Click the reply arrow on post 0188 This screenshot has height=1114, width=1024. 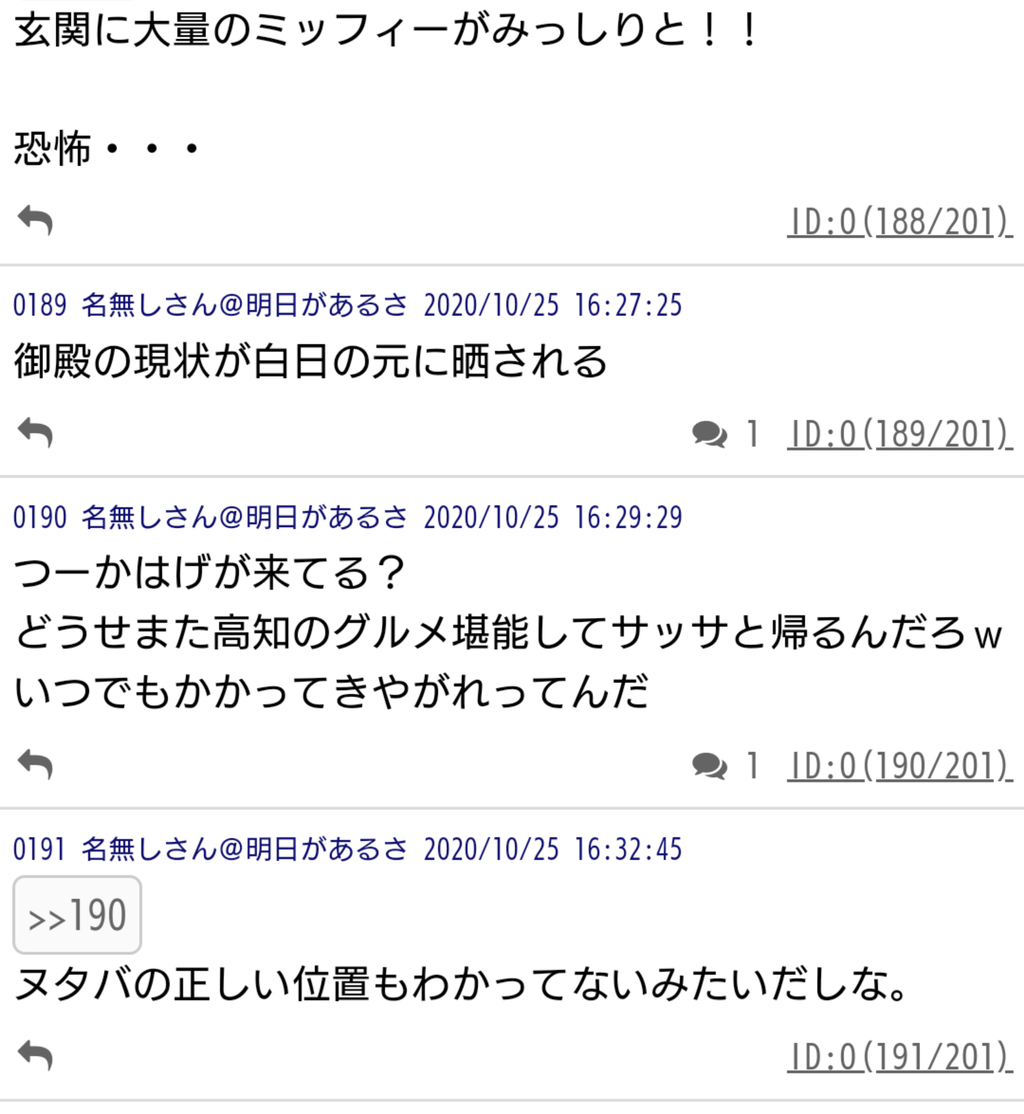tap(37, 218)
